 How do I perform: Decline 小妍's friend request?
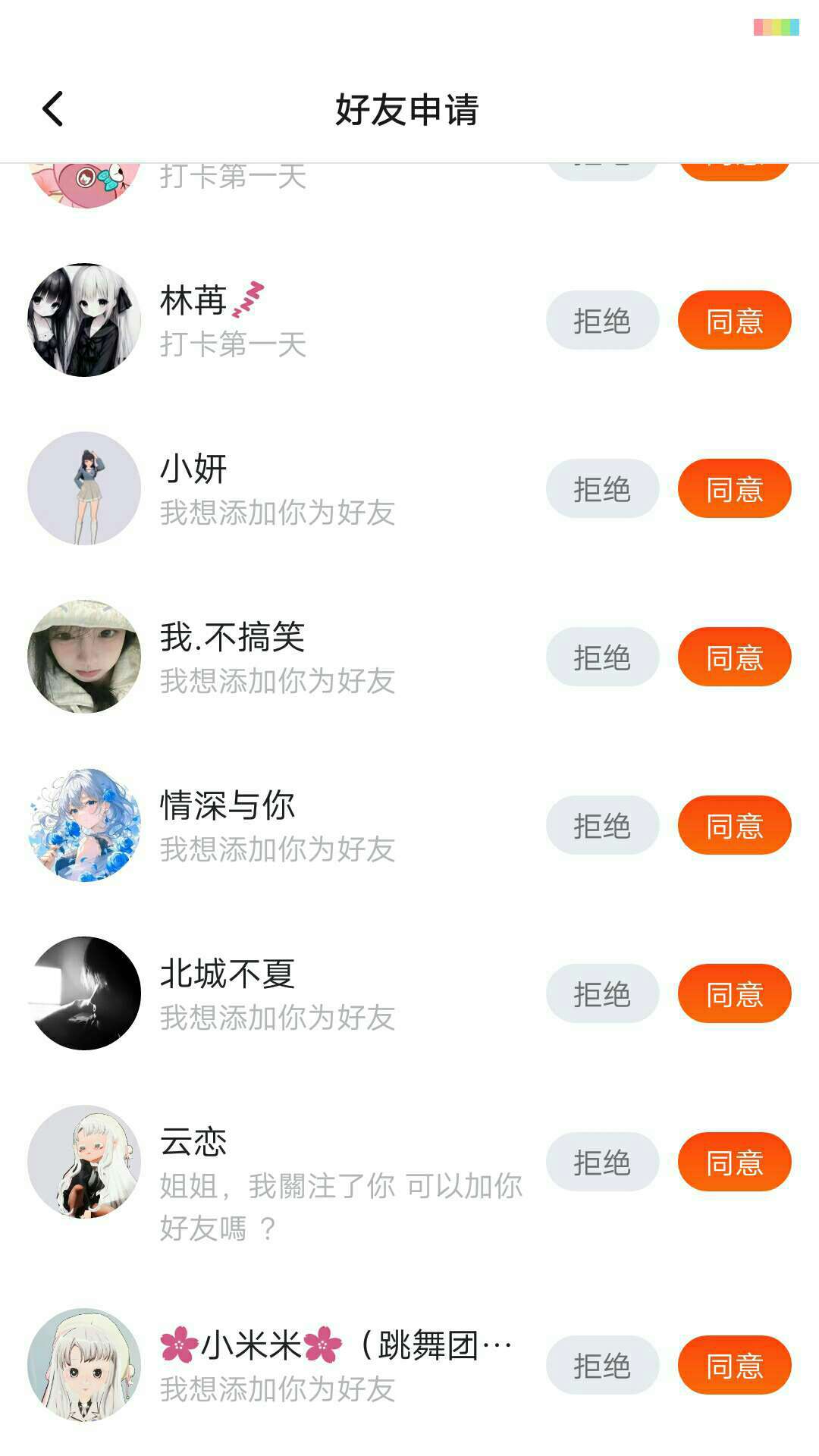pyautogui.click(x=602, y=489)
